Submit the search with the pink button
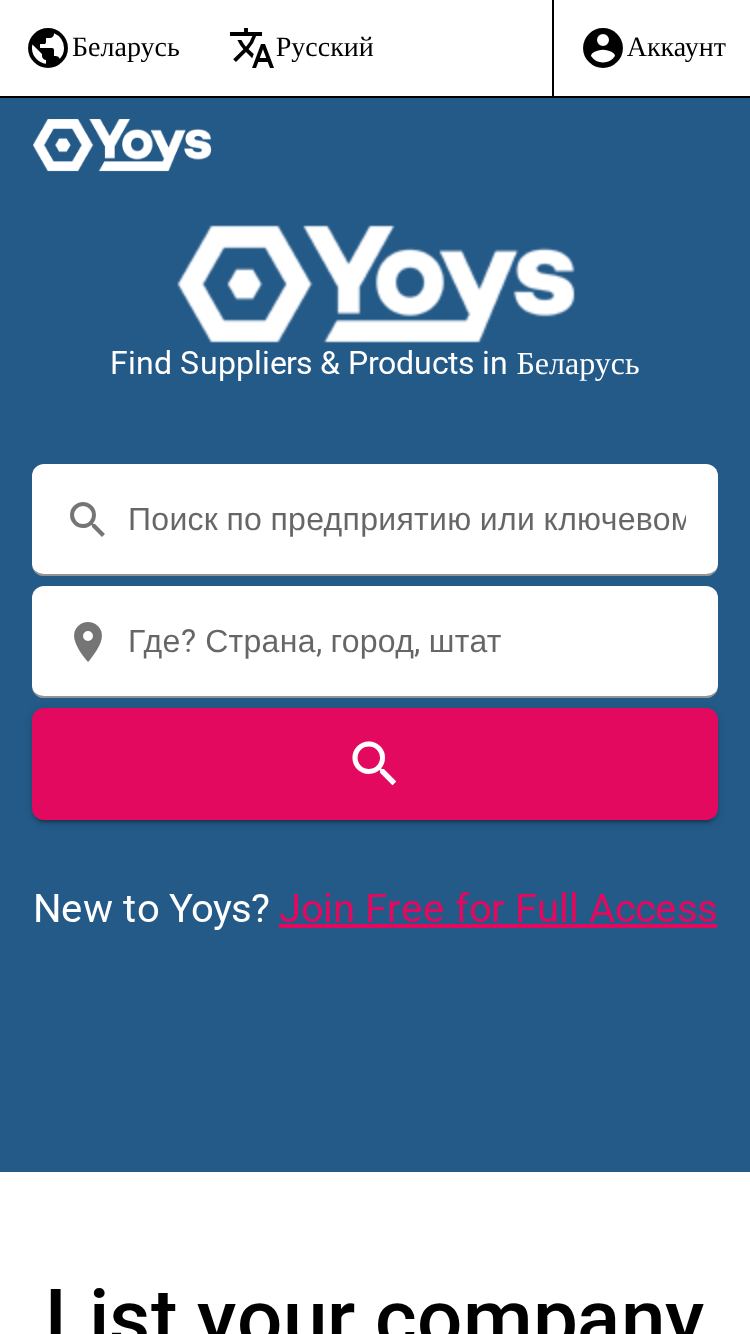 375,764
